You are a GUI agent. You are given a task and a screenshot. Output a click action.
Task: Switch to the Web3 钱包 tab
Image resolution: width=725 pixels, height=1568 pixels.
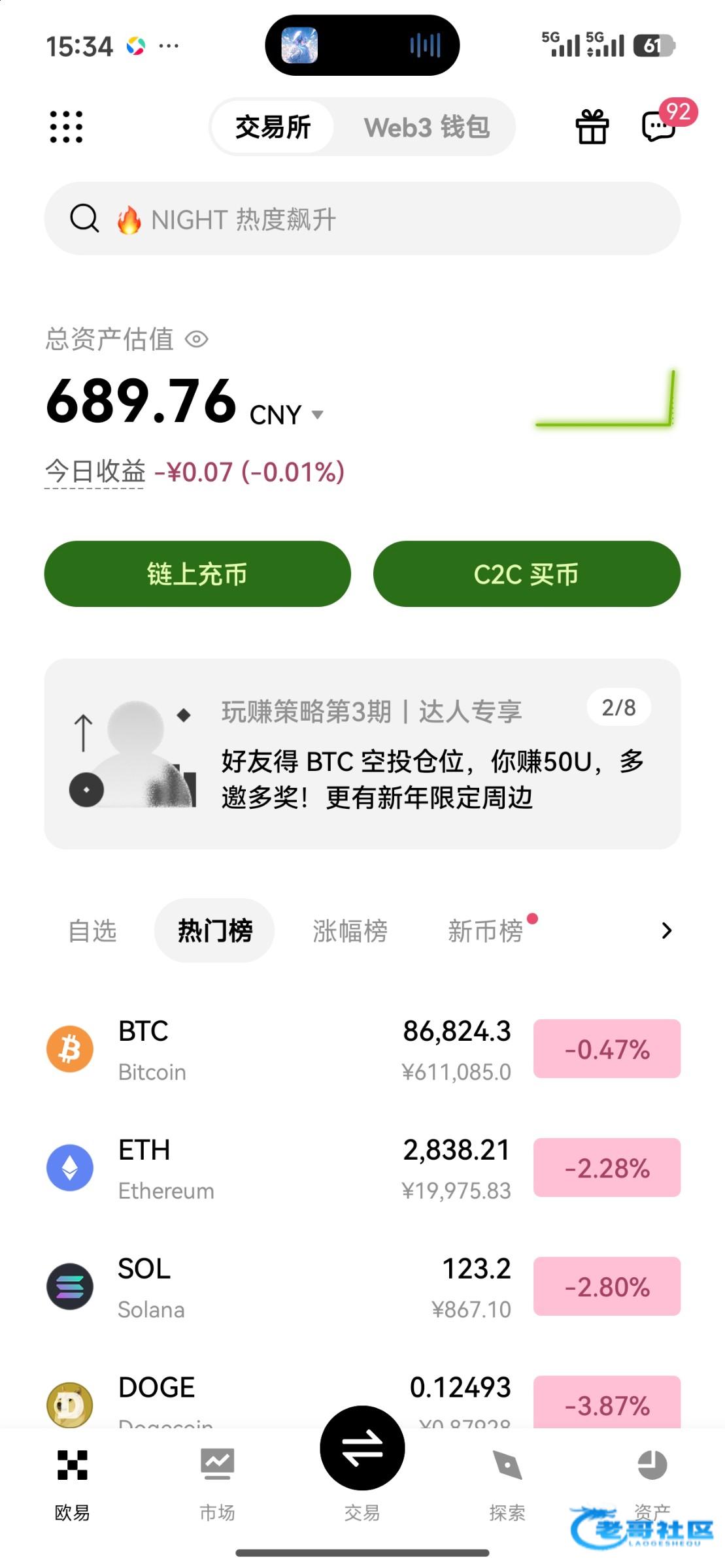click(426, 127)
